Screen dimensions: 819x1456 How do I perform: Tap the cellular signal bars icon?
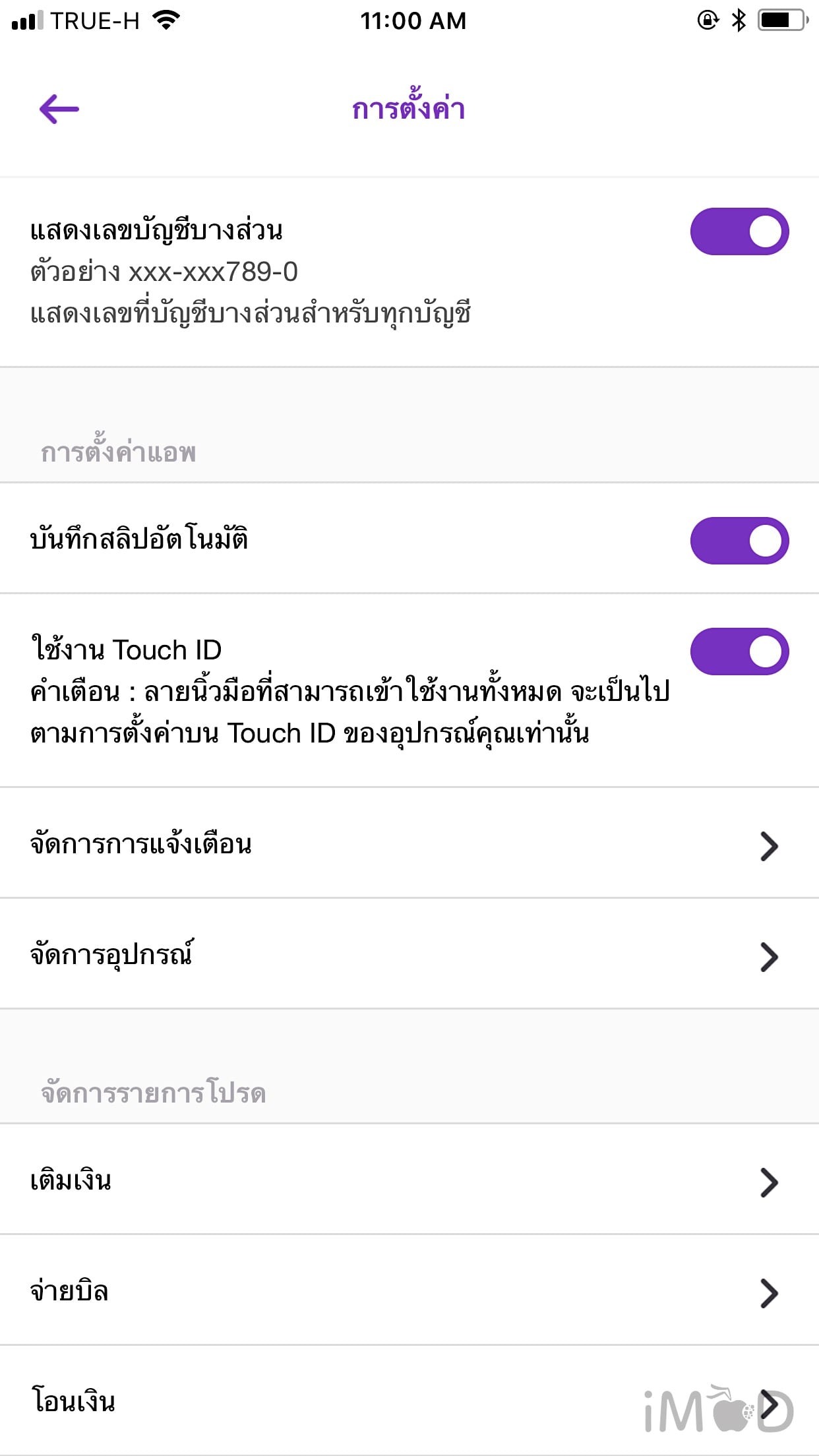click(x=26, y=20)
